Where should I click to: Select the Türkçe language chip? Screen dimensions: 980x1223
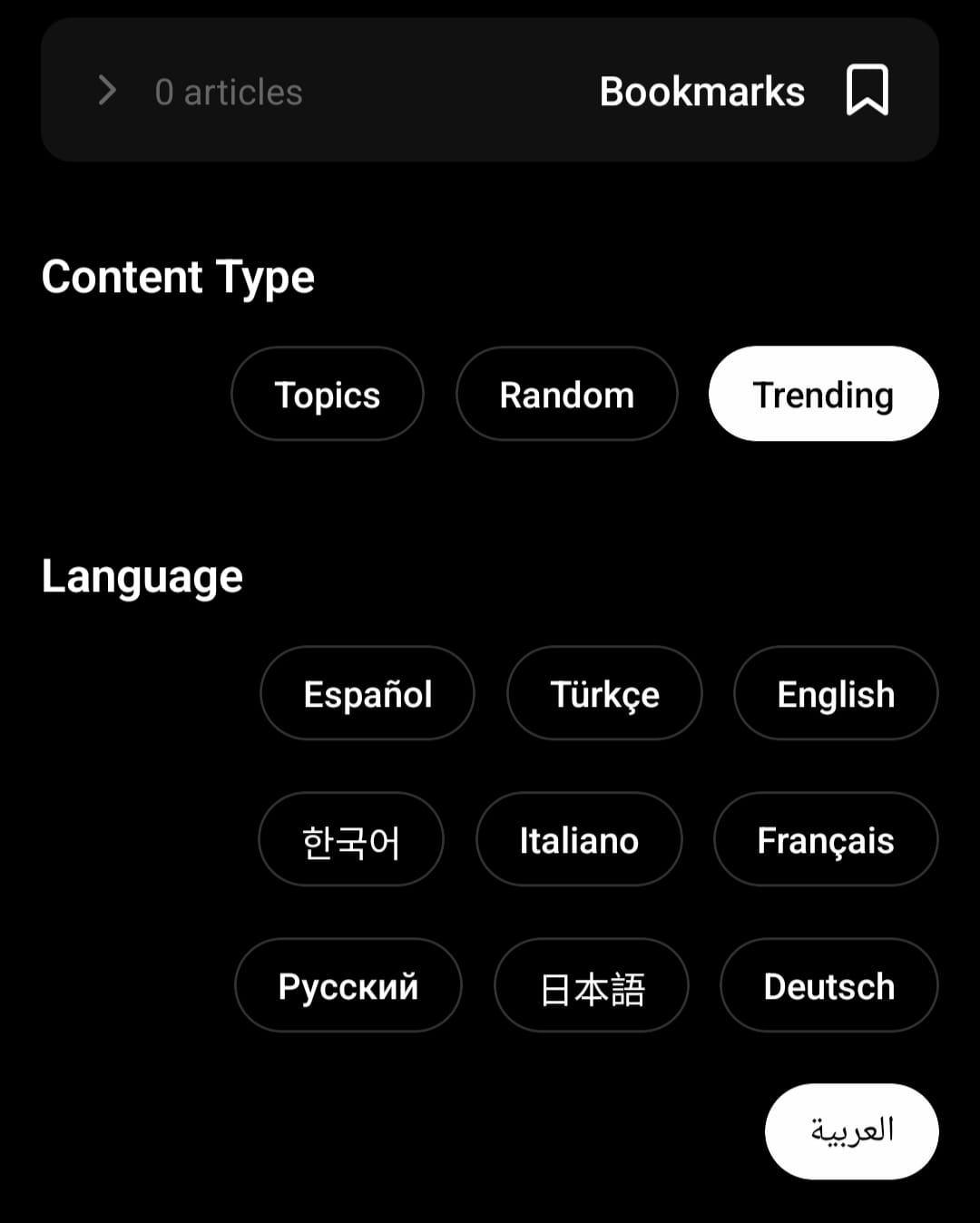tap(604, 694)
